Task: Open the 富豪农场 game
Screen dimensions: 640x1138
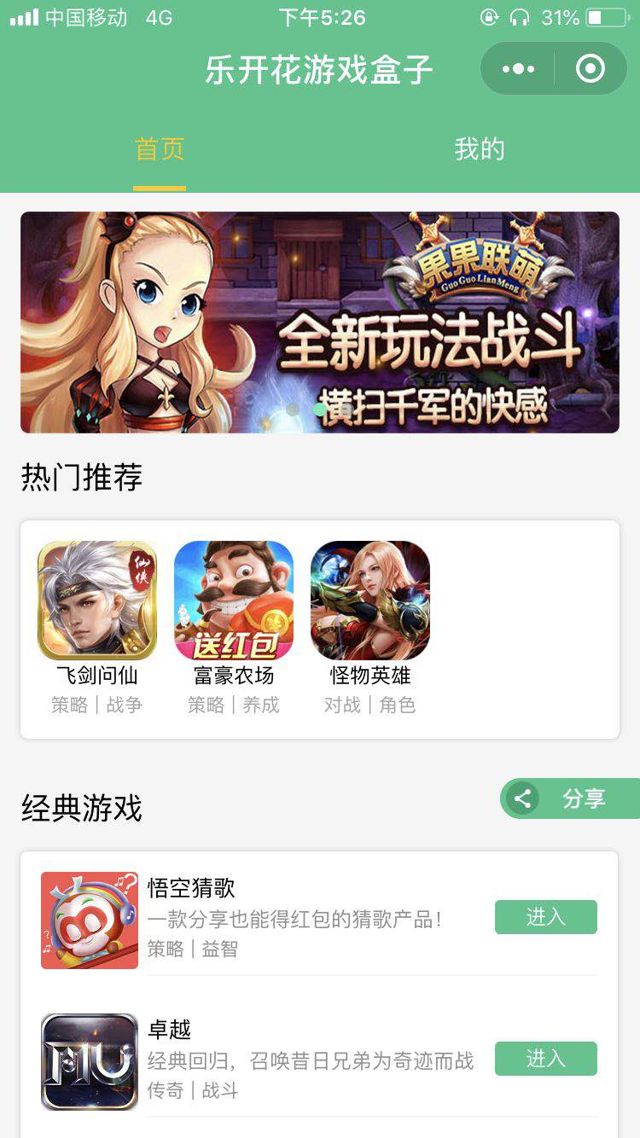Action: pyautogui.click(x=234, y=600)
